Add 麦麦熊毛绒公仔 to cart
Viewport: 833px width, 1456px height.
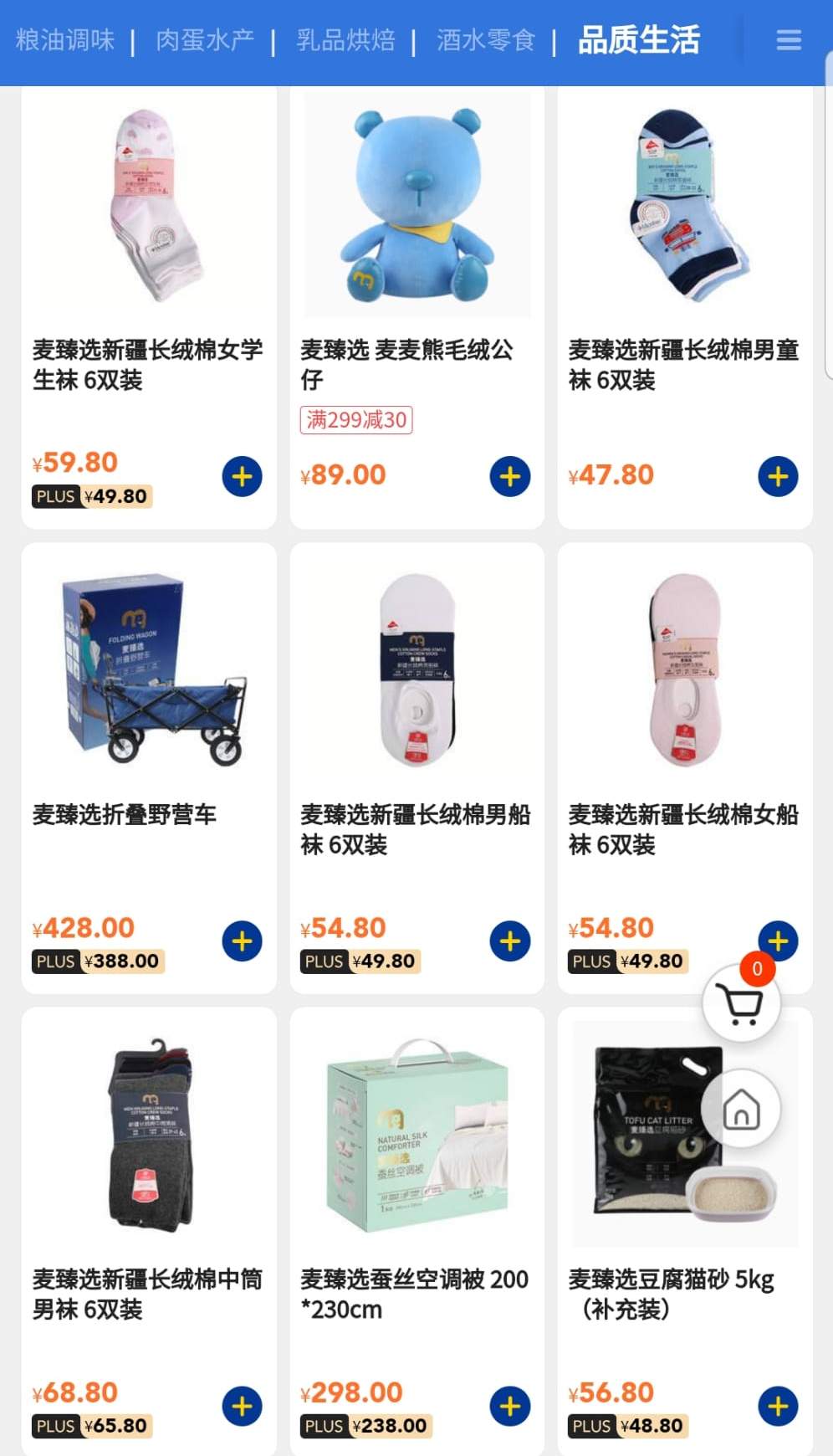pyautogui.click(x=509, y=477)
